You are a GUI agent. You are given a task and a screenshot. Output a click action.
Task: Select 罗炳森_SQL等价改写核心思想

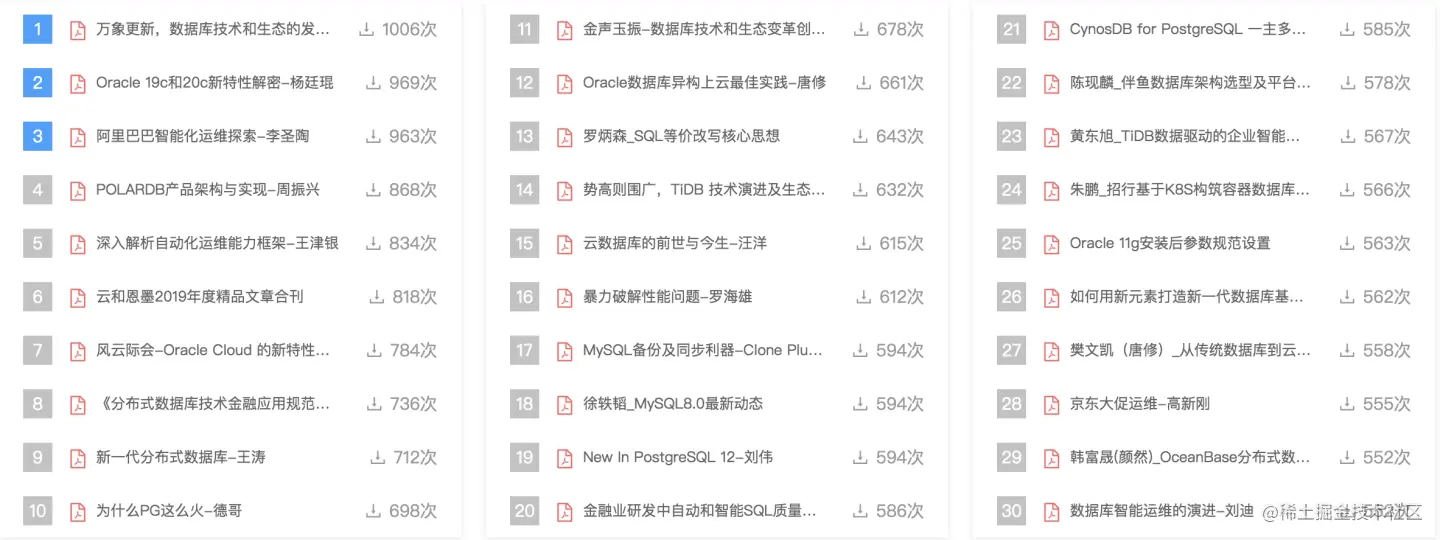click(681, 136)
